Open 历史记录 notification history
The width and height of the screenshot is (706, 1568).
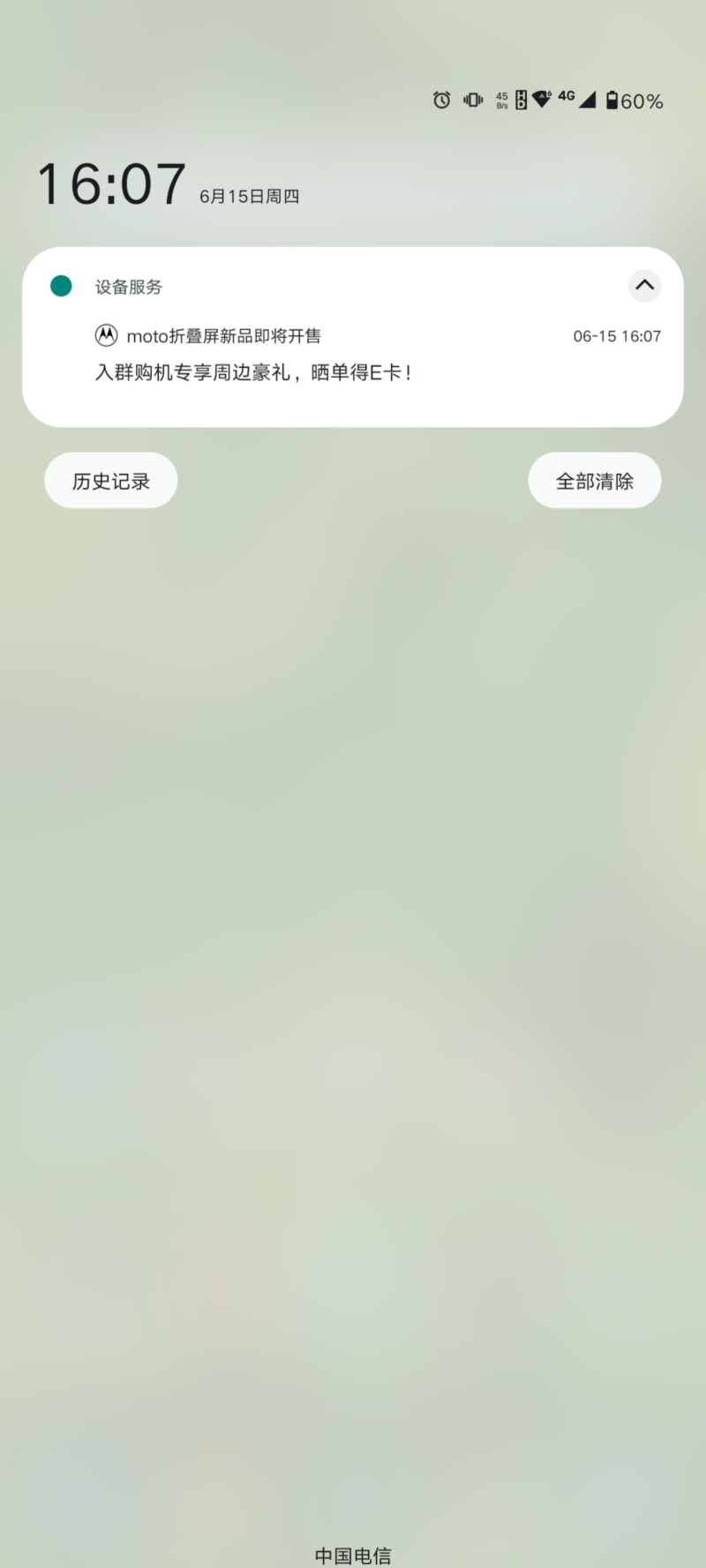point(111,480)
